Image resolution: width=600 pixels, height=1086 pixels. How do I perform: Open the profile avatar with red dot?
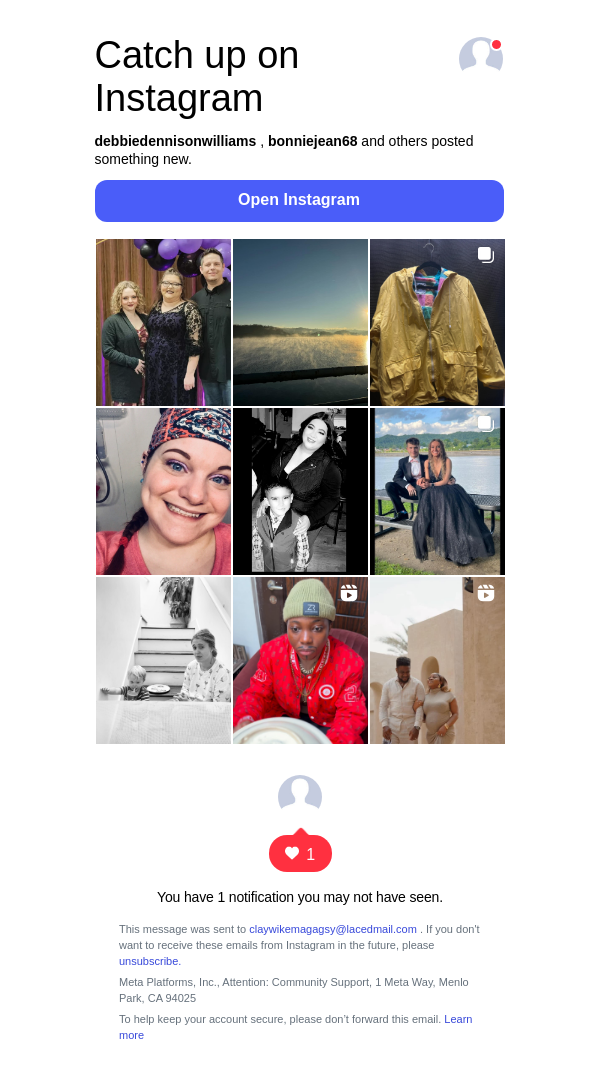[x=481, y=57]
